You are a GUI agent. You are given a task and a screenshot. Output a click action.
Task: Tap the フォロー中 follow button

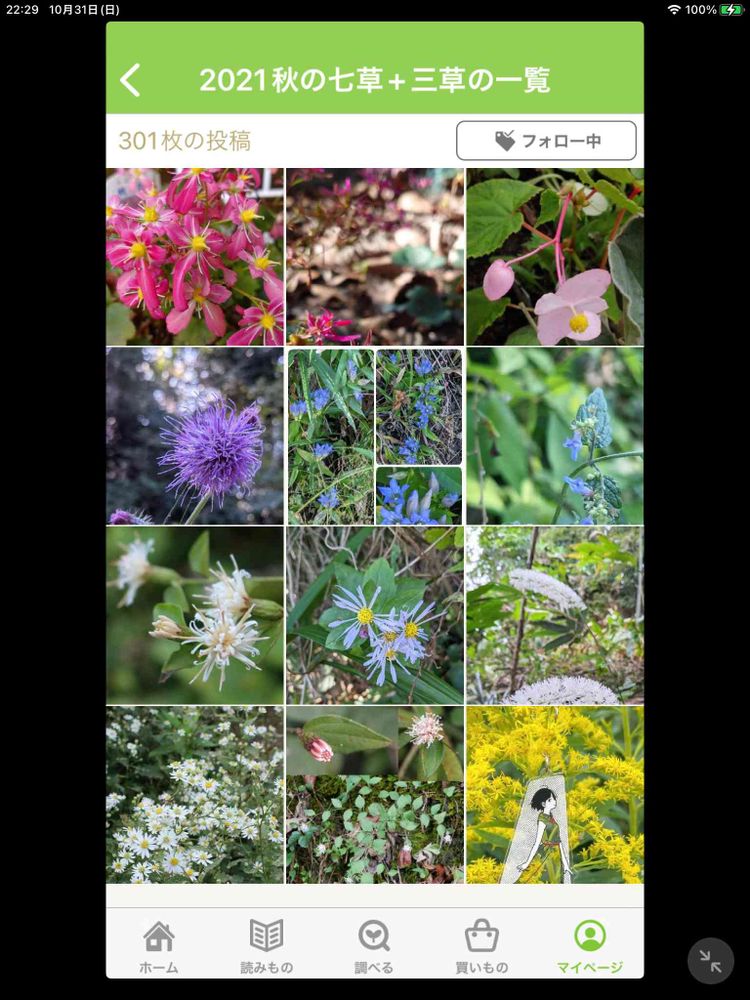546,141
